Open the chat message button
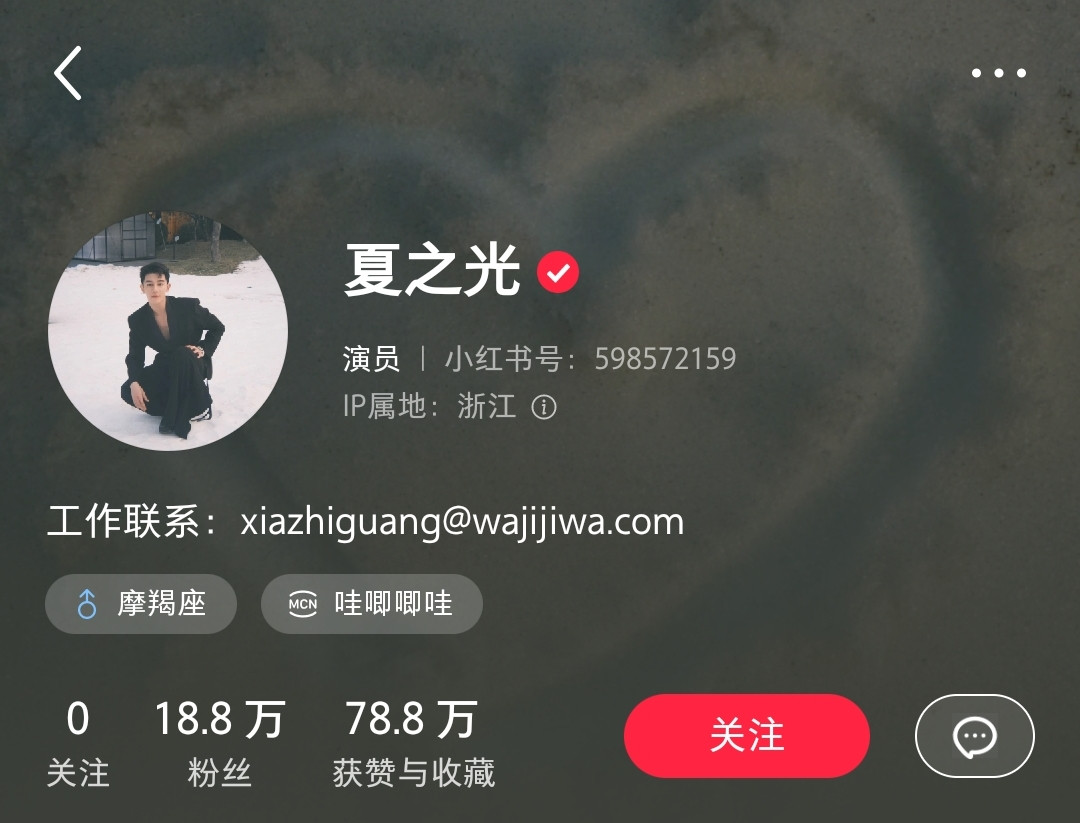The width and height of the screenshot is (1080, 823). point(975,736)
